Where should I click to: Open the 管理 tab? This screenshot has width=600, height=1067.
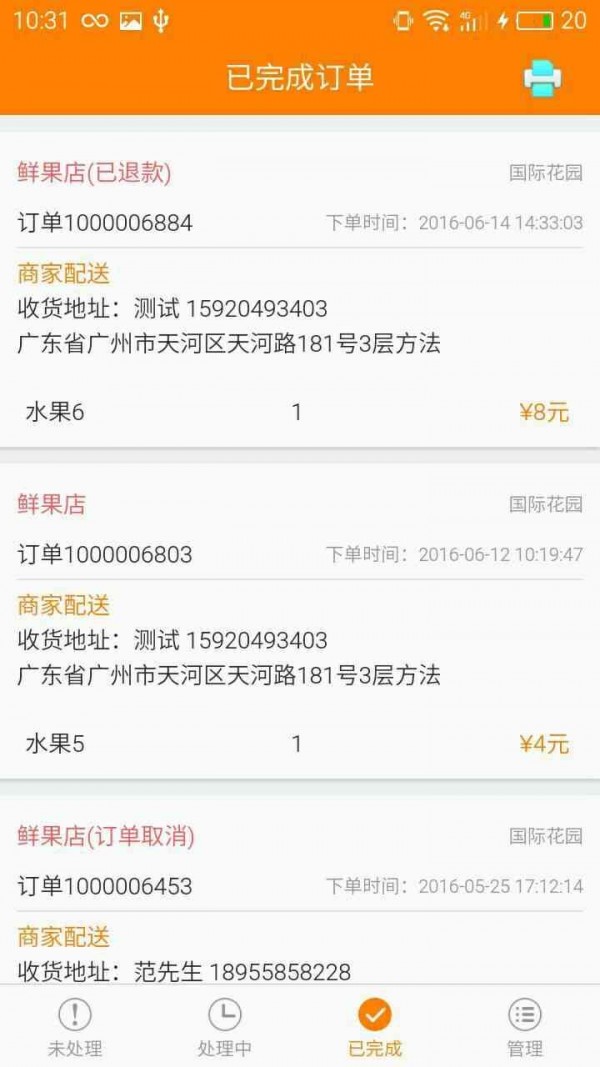(x=525, y=1028)
